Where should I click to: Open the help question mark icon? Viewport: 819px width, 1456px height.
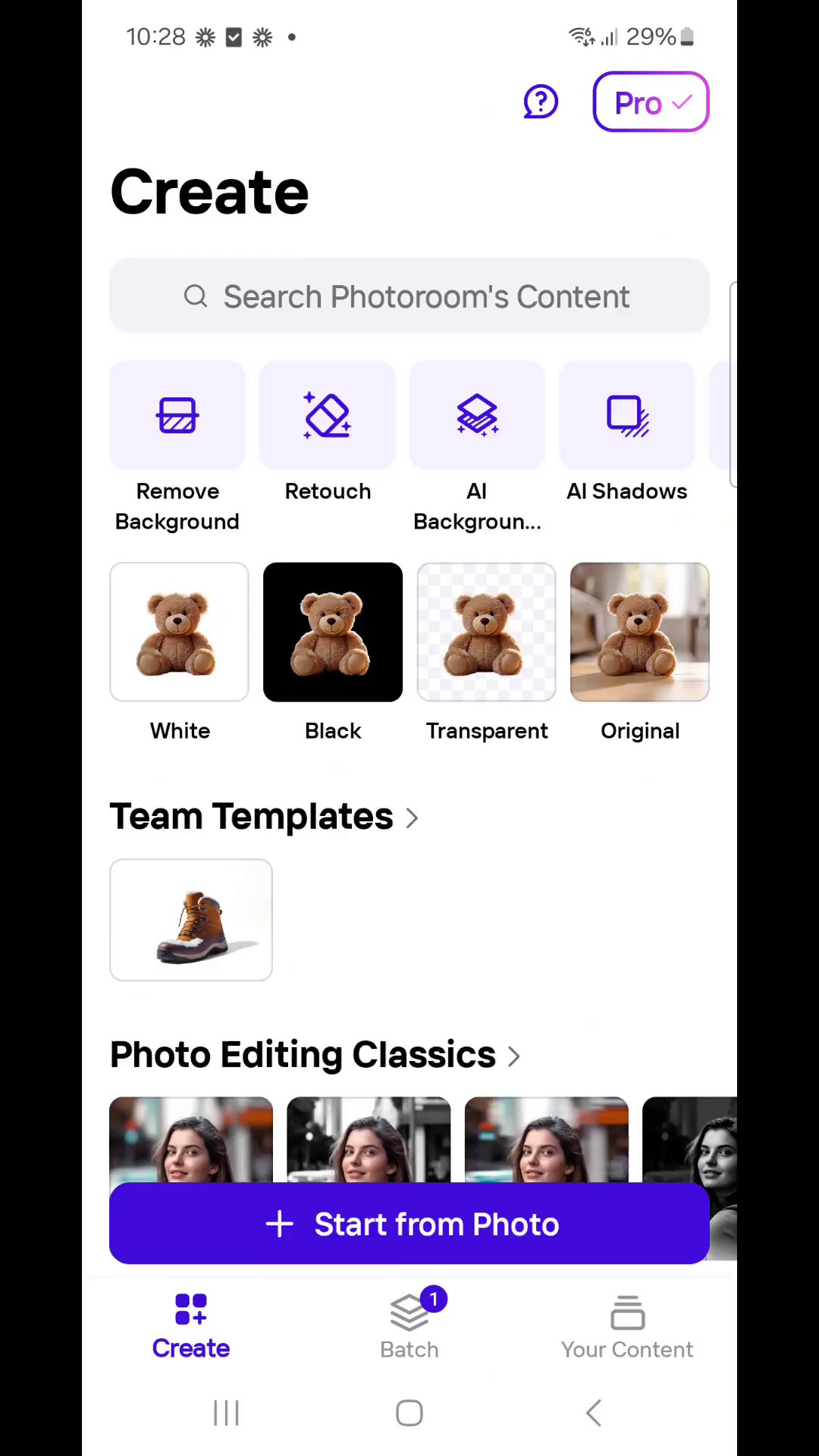(541, 102)
